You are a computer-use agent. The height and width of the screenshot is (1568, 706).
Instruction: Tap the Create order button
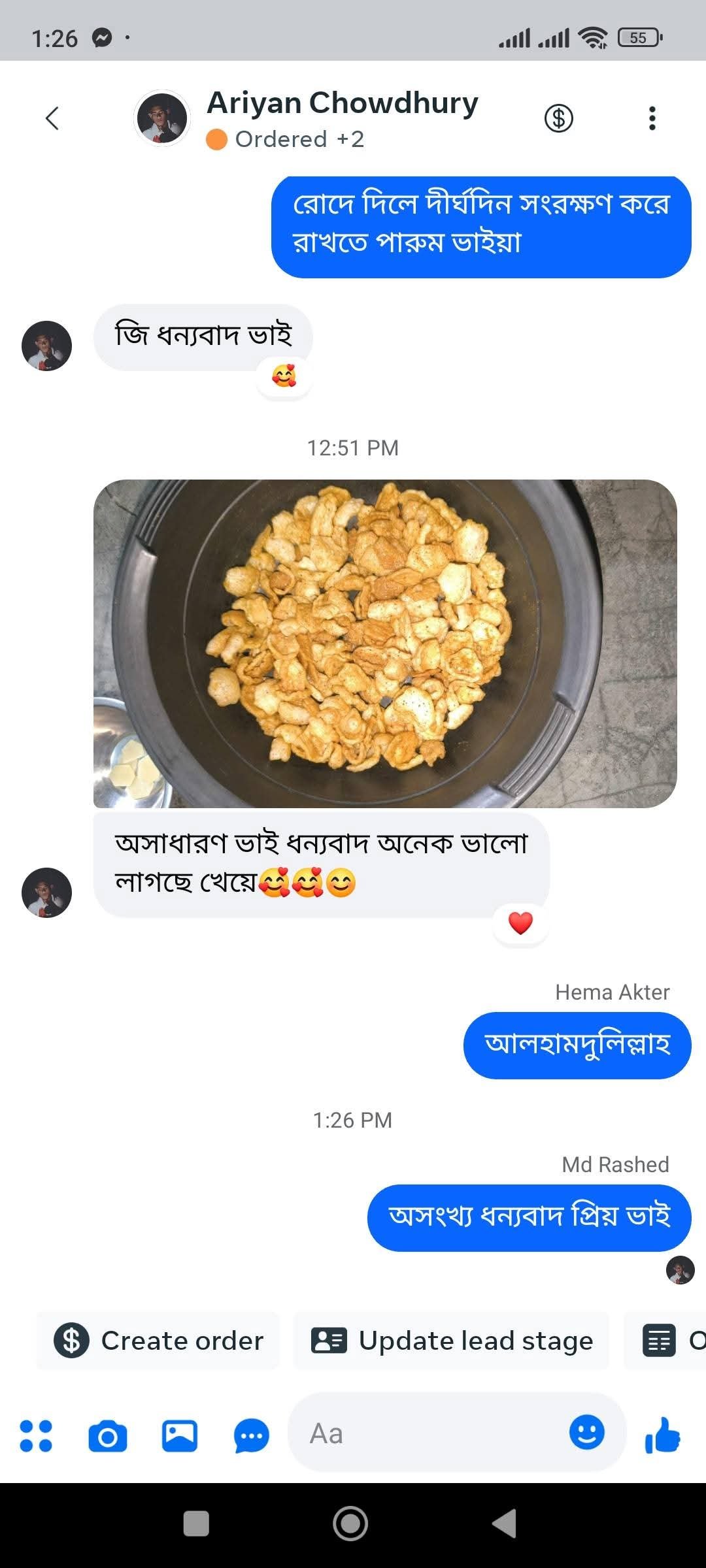(158, 1341)
